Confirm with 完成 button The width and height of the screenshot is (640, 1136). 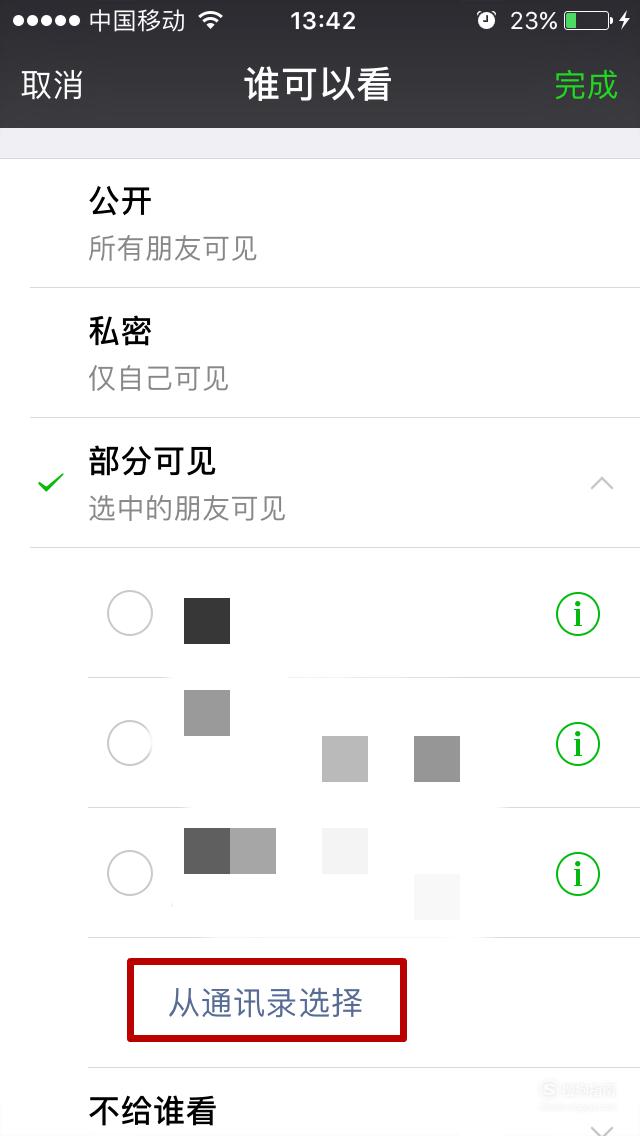586,85
